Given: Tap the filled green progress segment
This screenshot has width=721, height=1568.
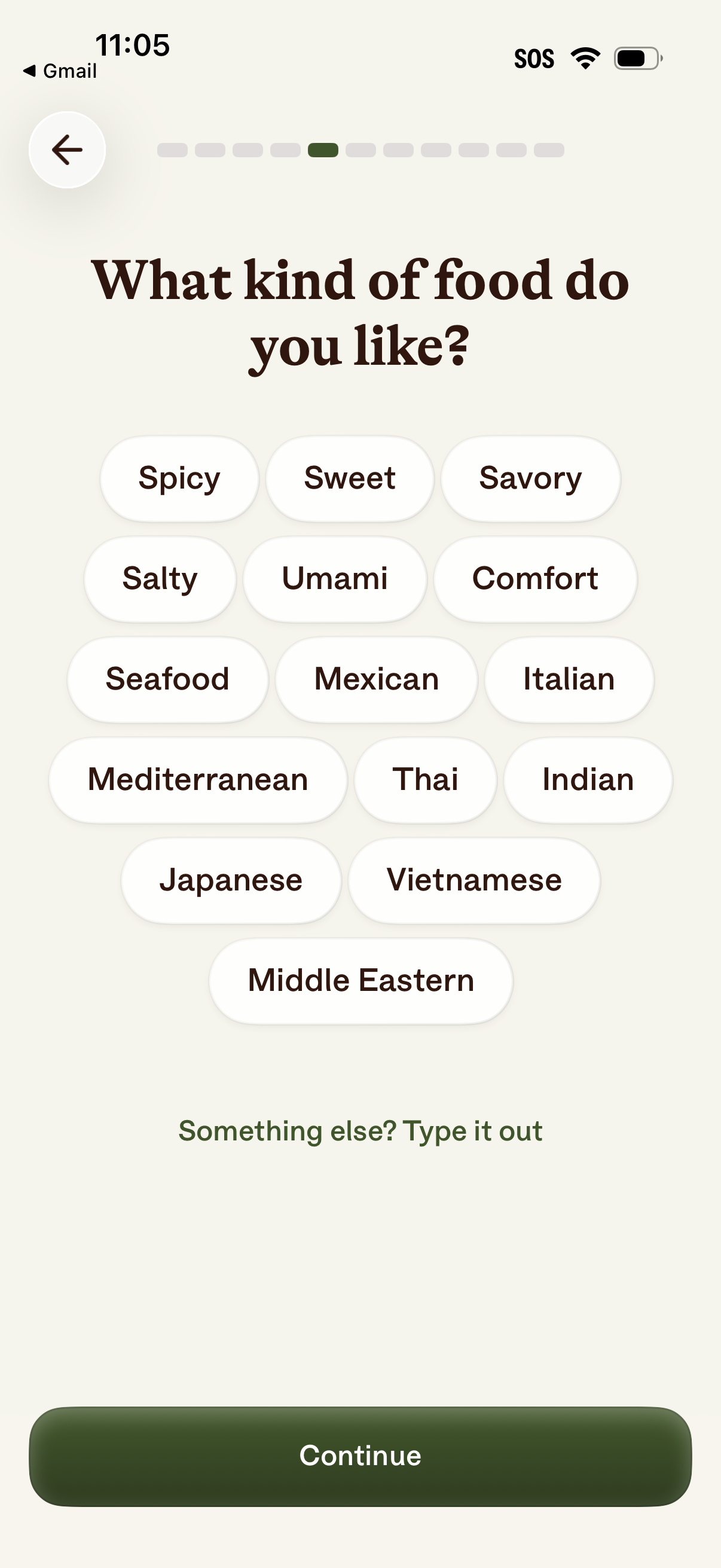Looking at the screenshot, I should (x=323, y=149).
